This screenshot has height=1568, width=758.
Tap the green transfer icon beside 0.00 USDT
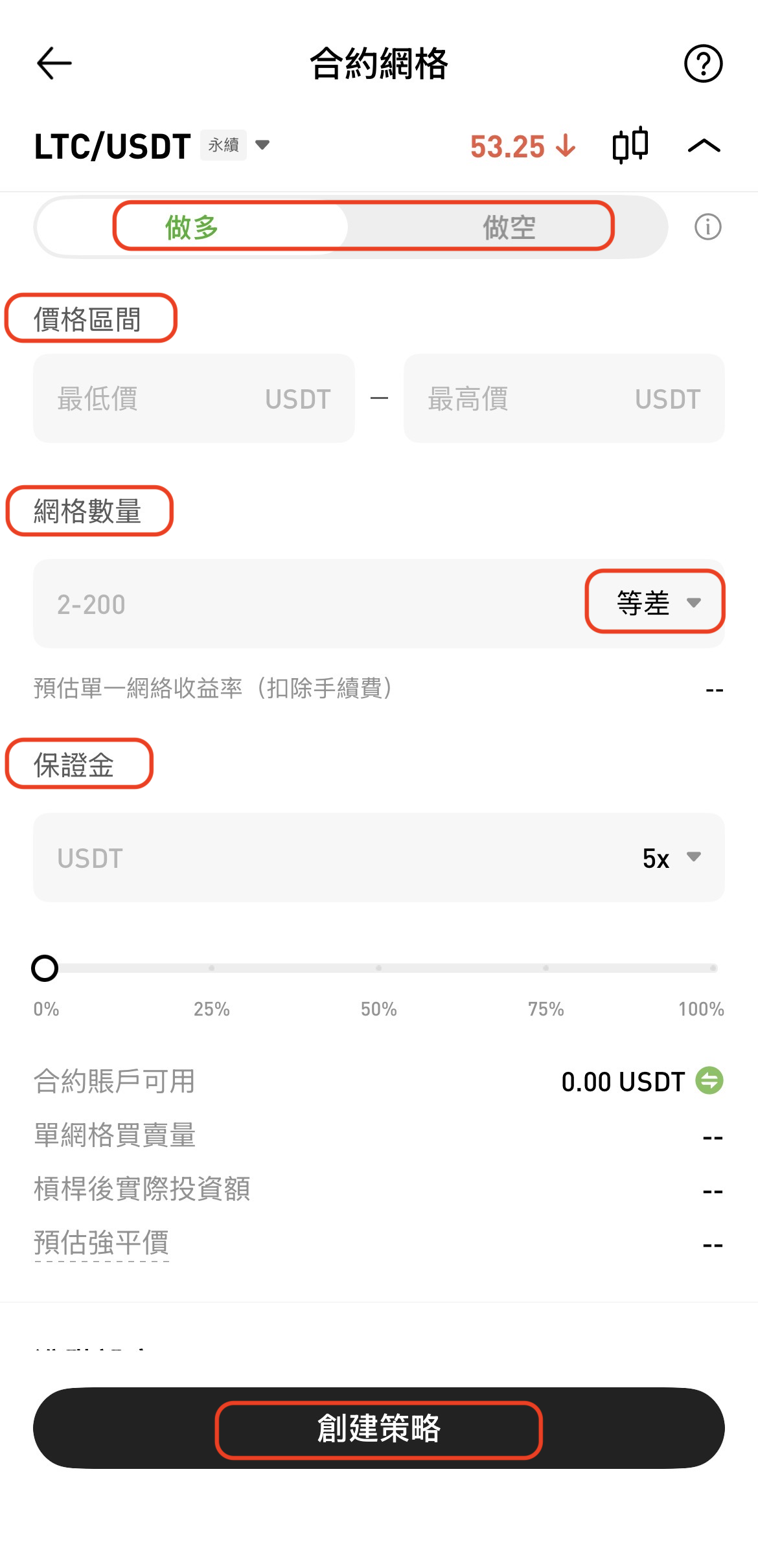click(x=709, y=1080)
